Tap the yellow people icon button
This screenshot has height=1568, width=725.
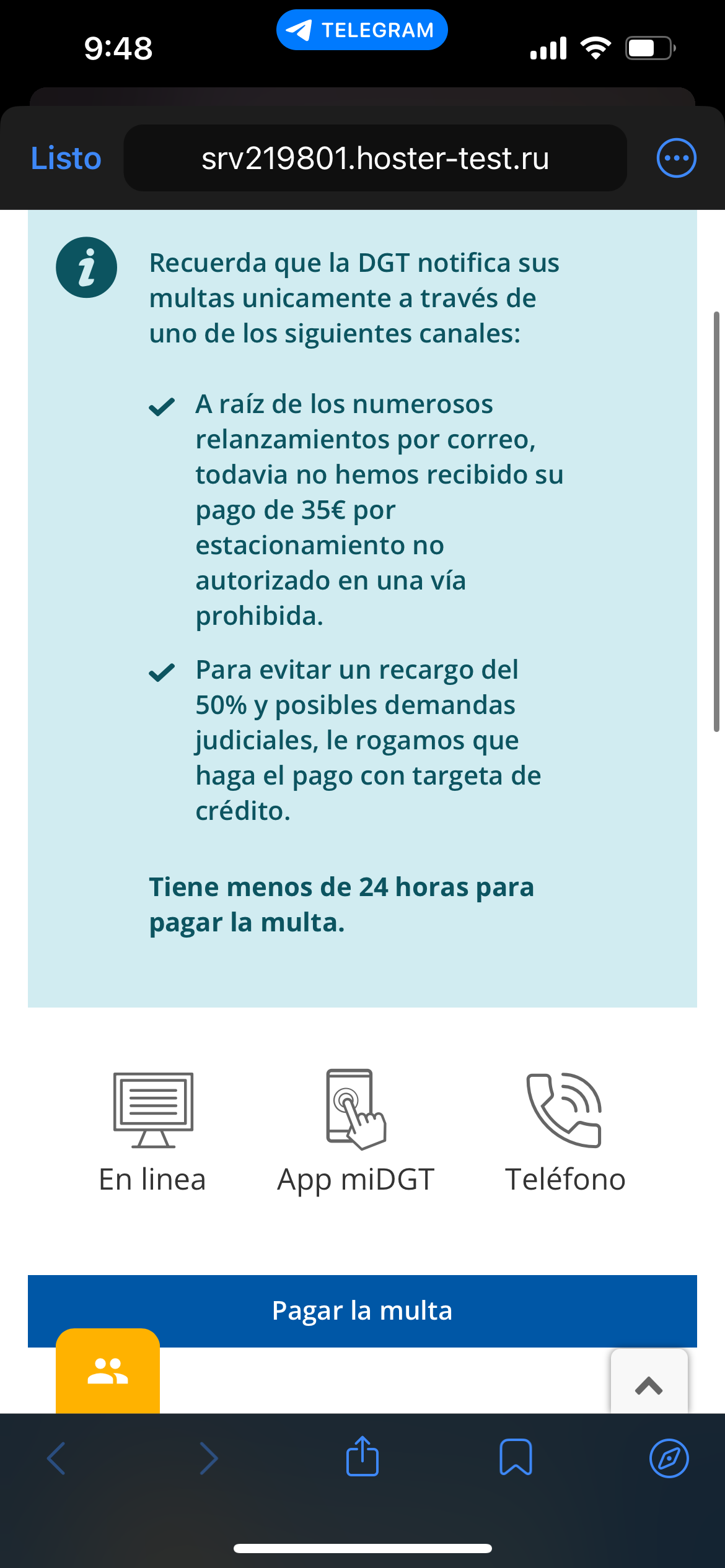point(108,1371)
